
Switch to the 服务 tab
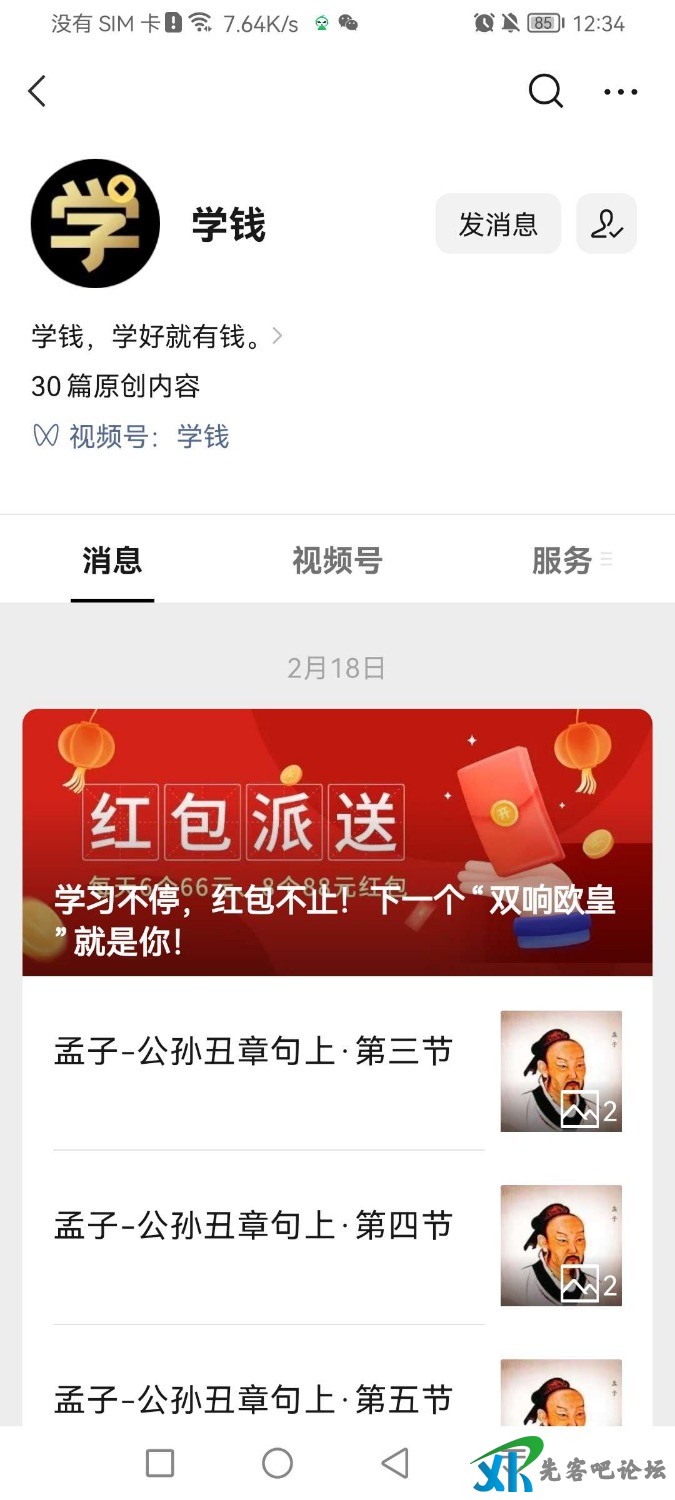(563, 561)
